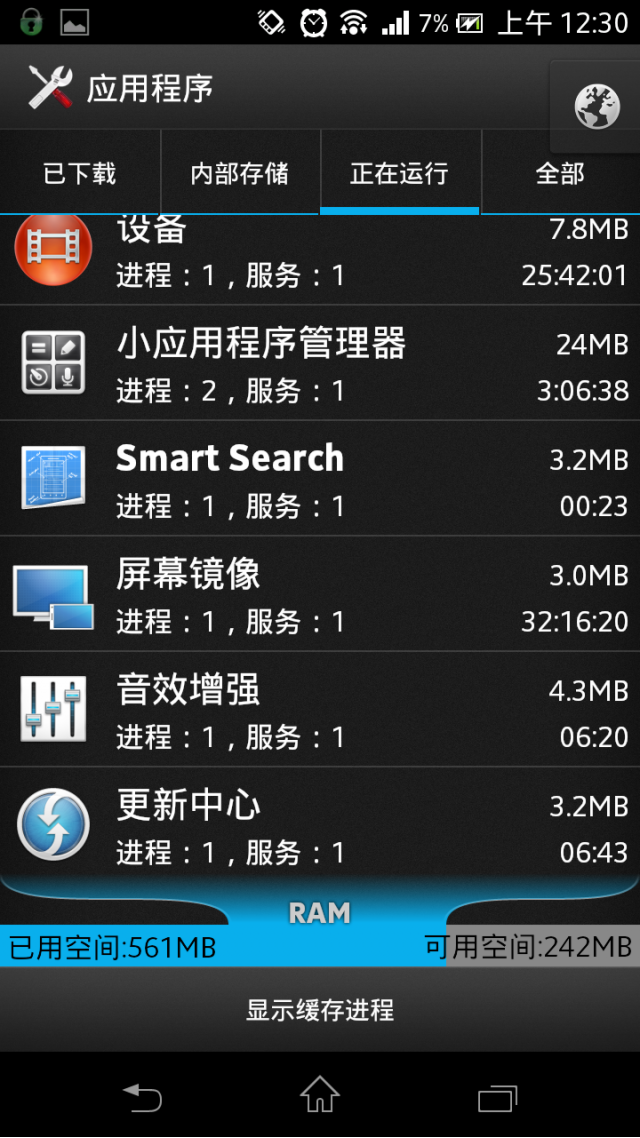Return to the home screen
The height and width of the screenshot is (1138, 640).
(320, 1096)
